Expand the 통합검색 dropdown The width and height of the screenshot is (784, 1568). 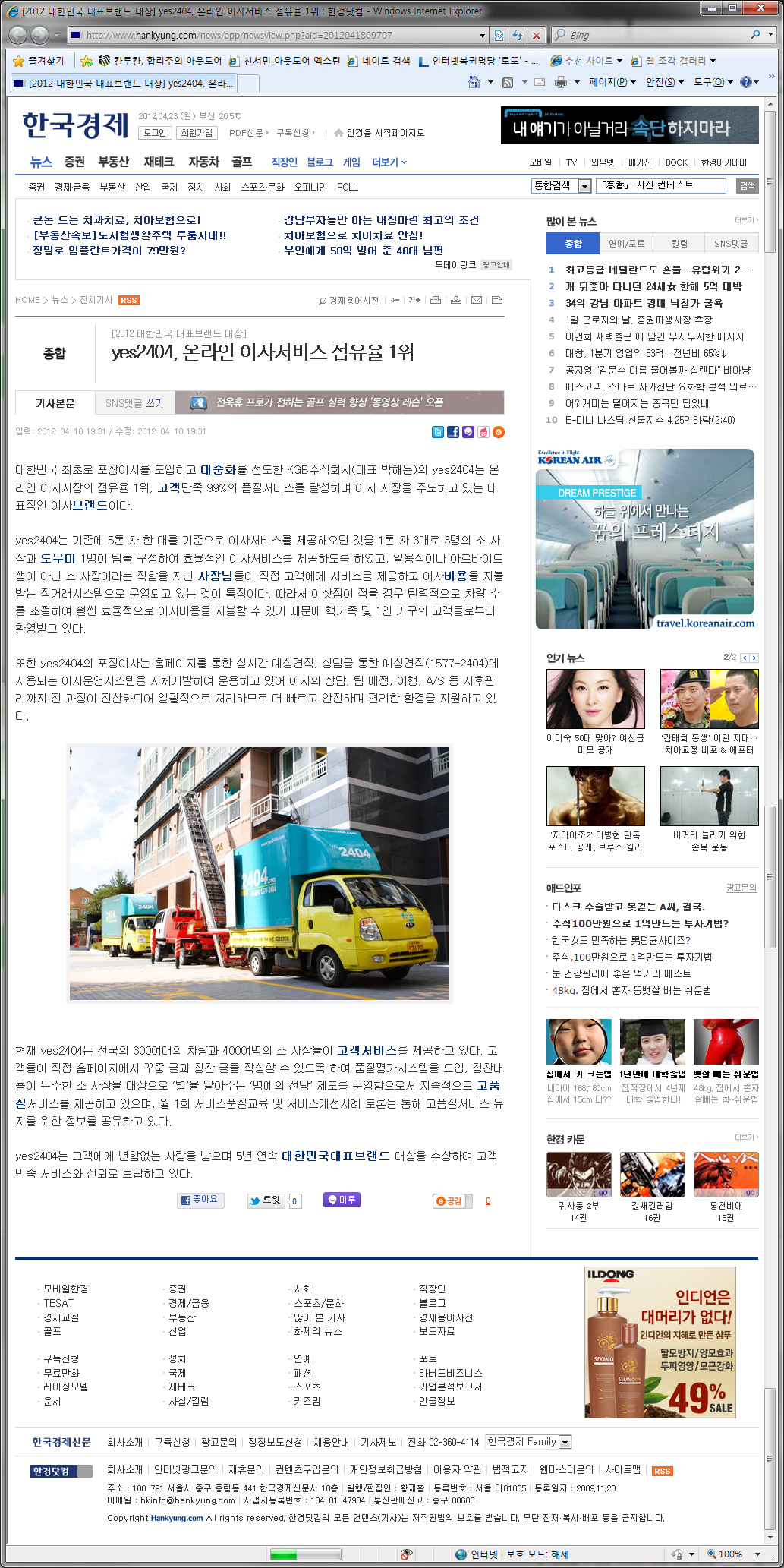point(584,186)
